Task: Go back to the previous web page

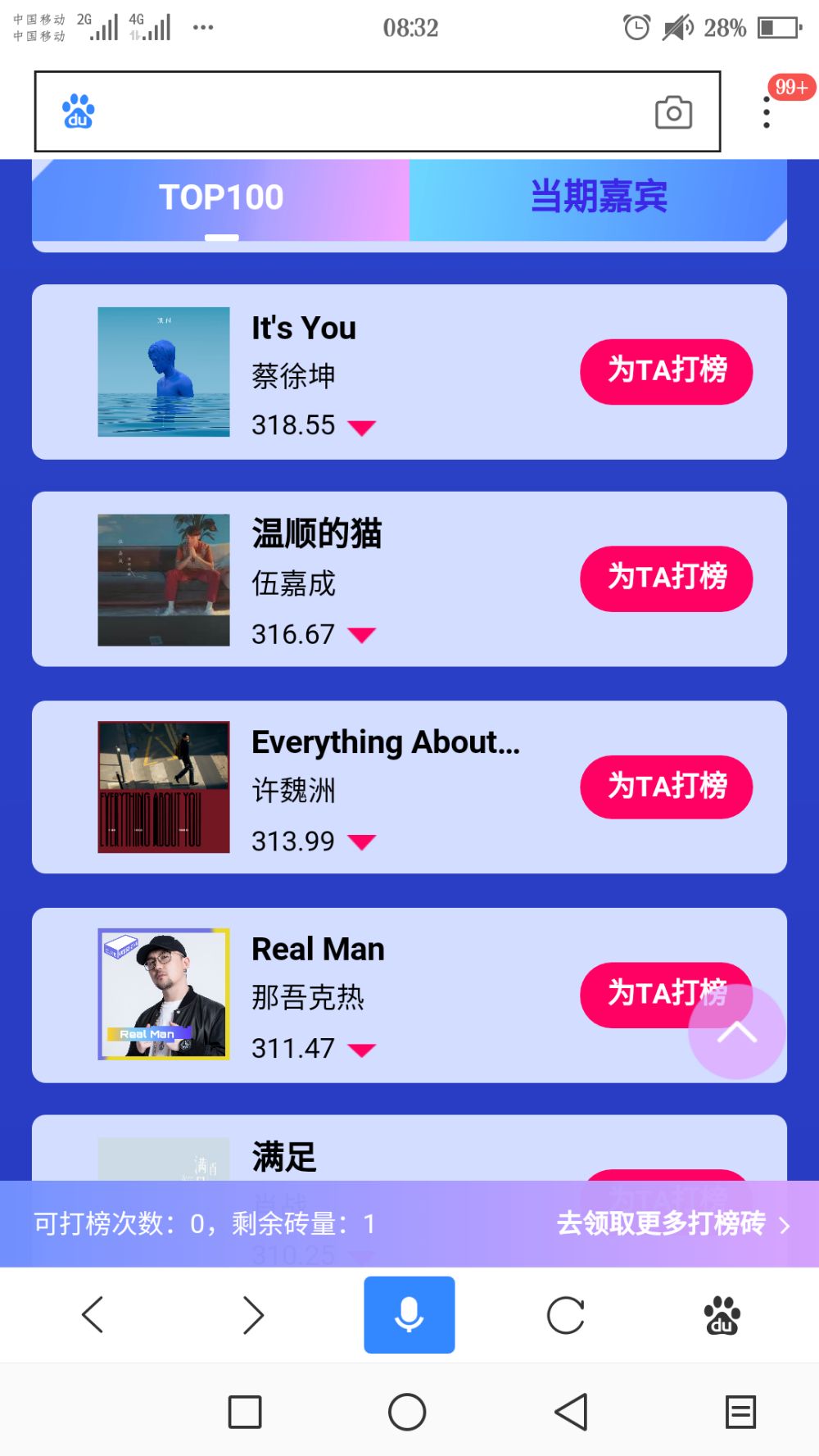Action: tap(93, 1315)
